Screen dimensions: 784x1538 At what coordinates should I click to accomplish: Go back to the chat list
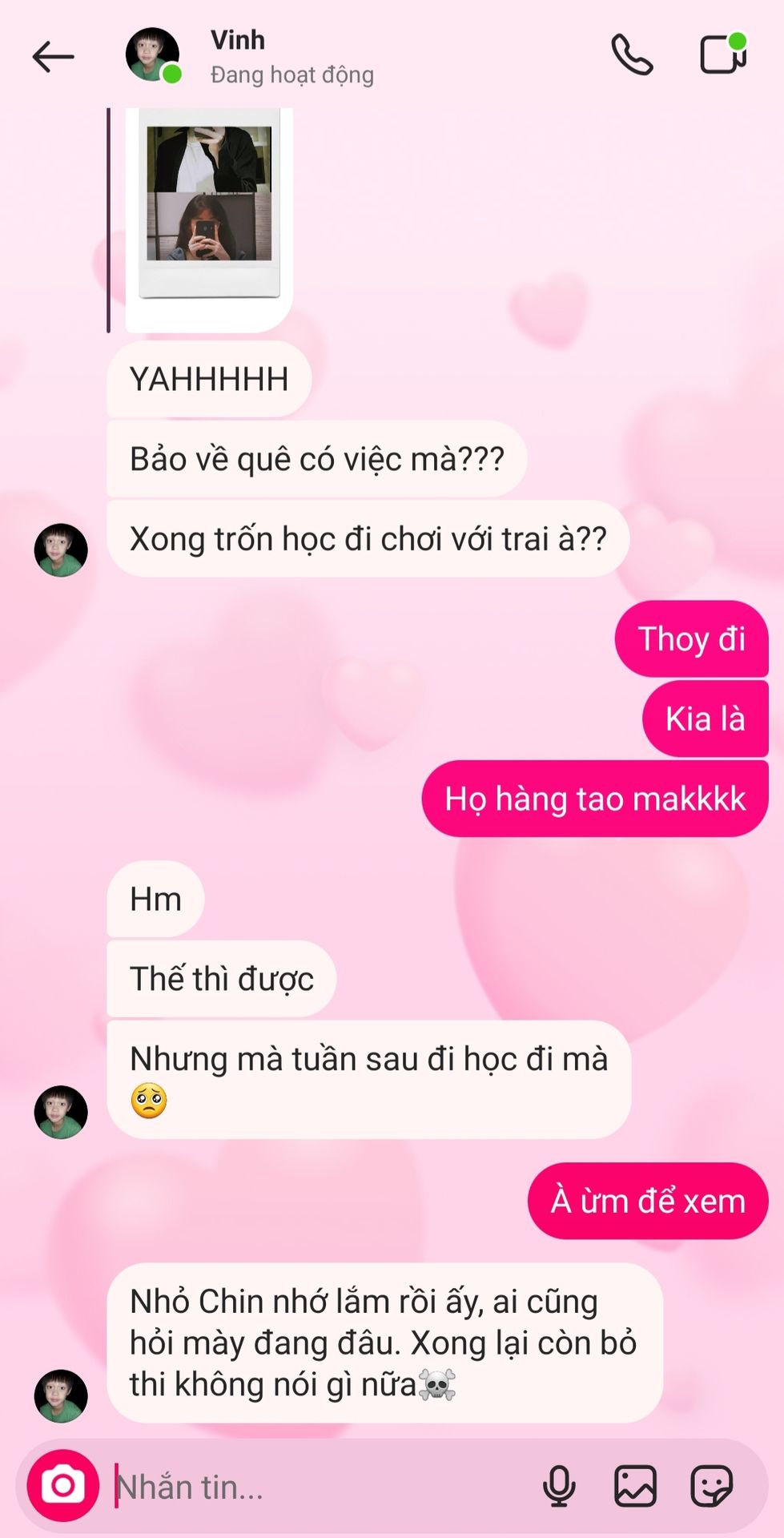click(x=53, y=57)
